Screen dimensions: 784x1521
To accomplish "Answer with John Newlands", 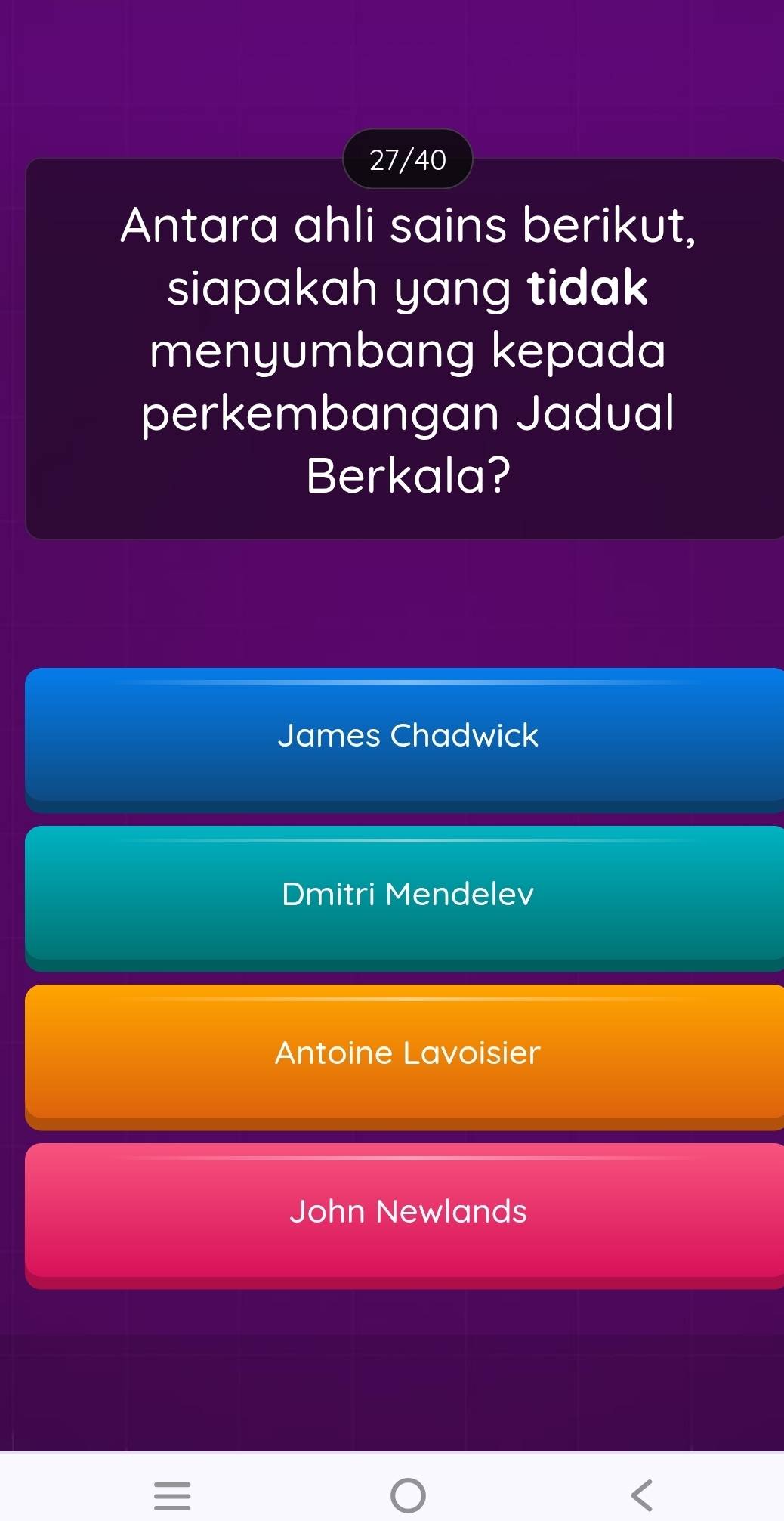I will click(406, 1212).
